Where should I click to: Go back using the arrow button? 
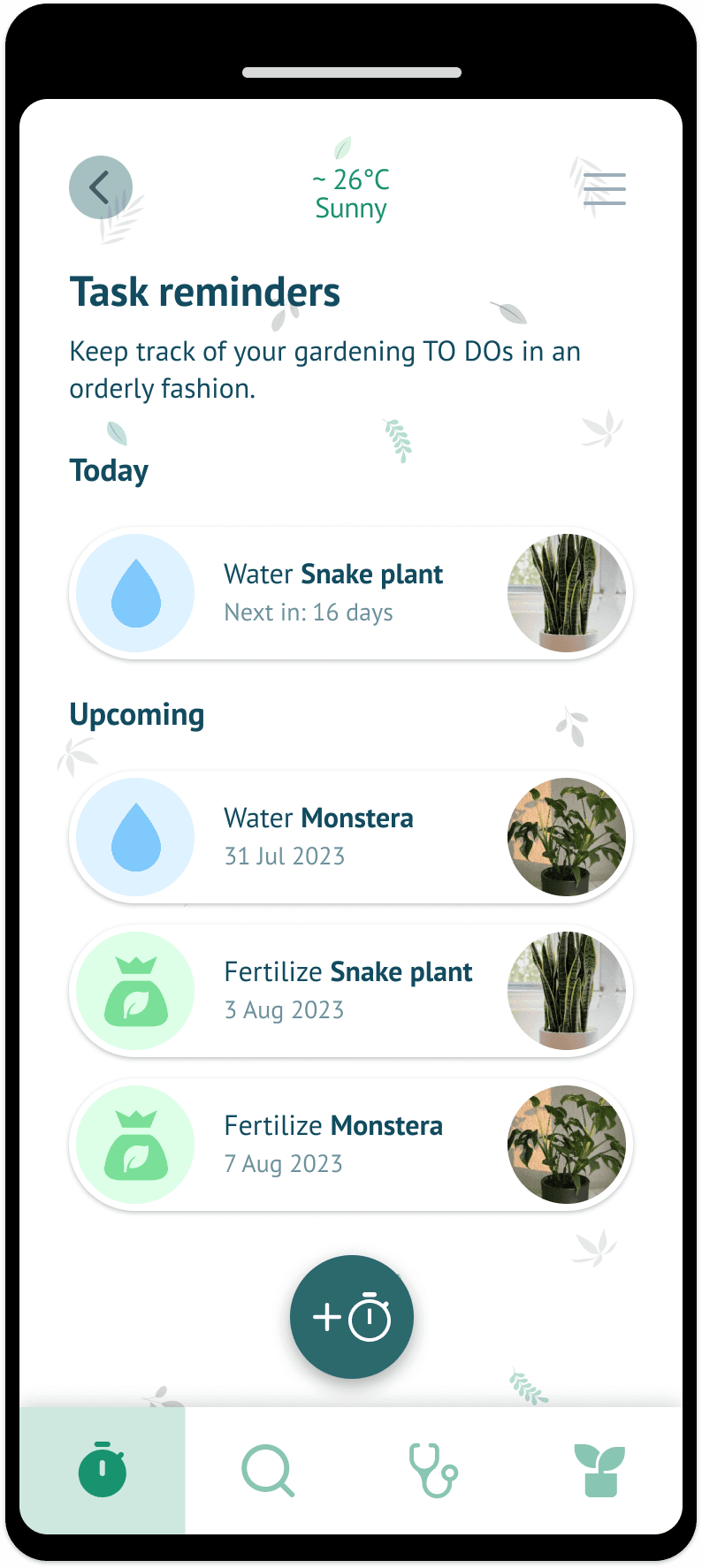point(101,187)
